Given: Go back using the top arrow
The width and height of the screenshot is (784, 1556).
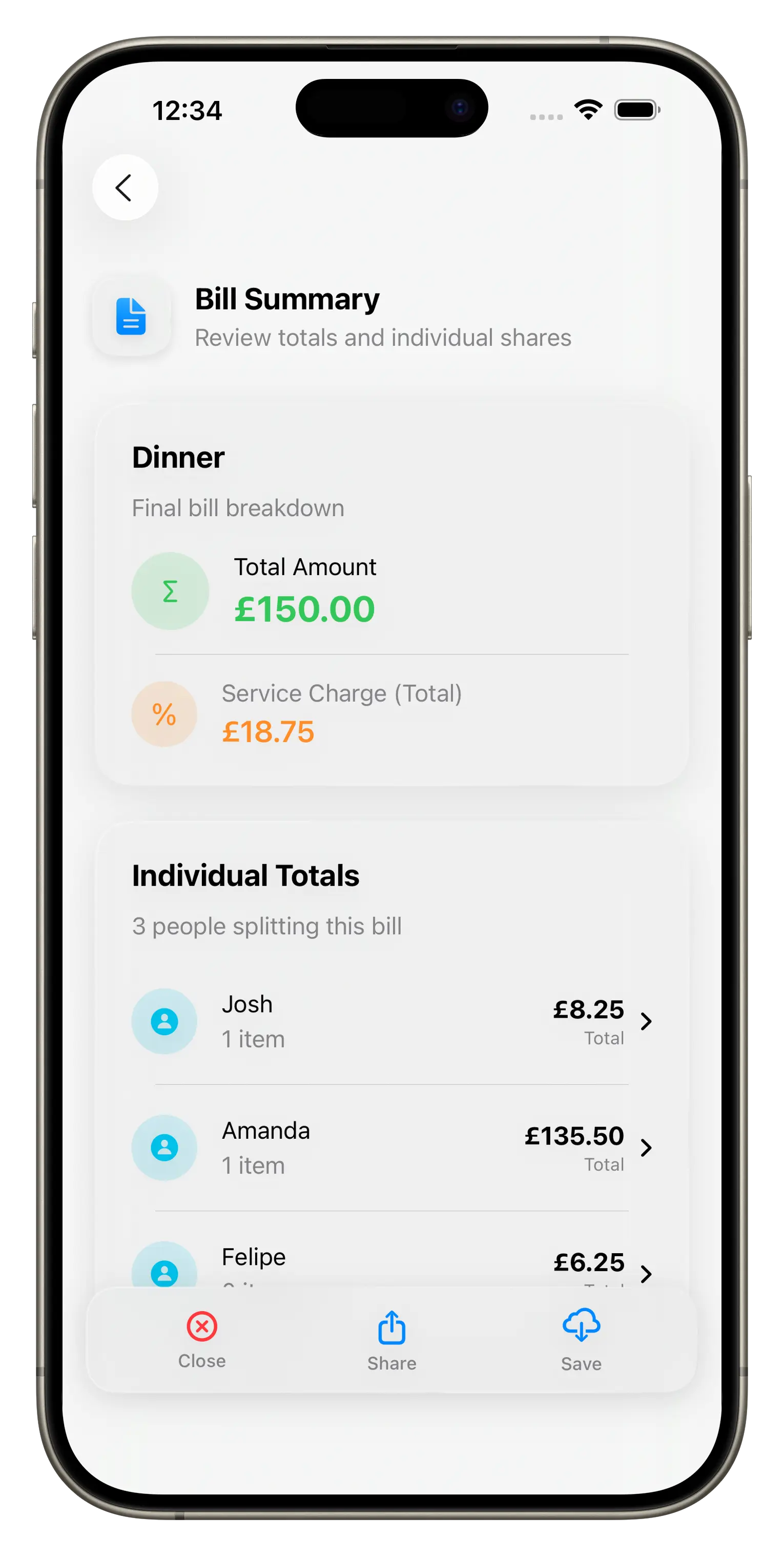Looking at the screenshot, I should coord(125,187).
